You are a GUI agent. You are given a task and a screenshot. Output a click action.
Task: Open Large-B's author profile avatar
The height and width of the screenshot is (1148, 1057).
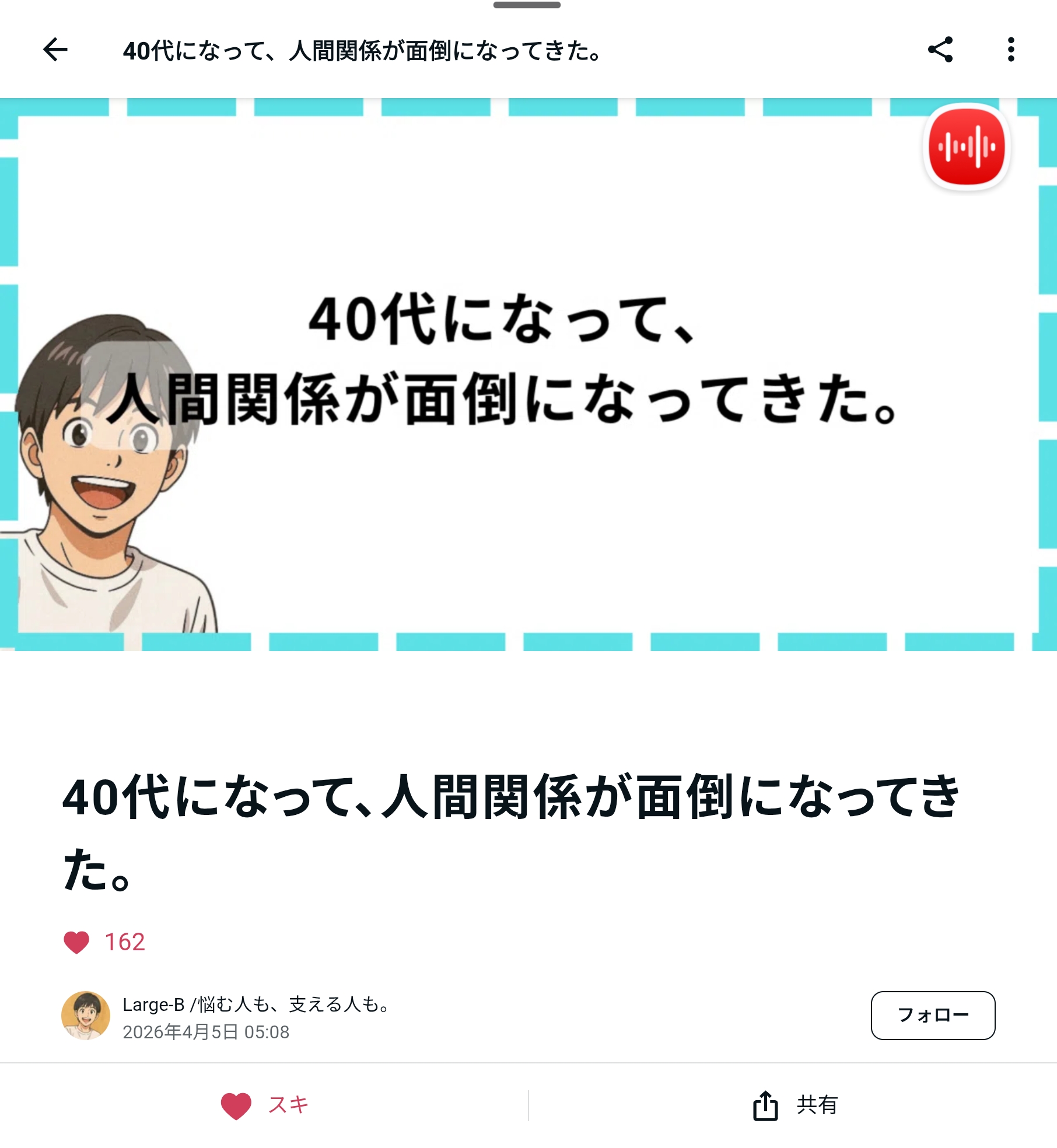point(86,1015)
